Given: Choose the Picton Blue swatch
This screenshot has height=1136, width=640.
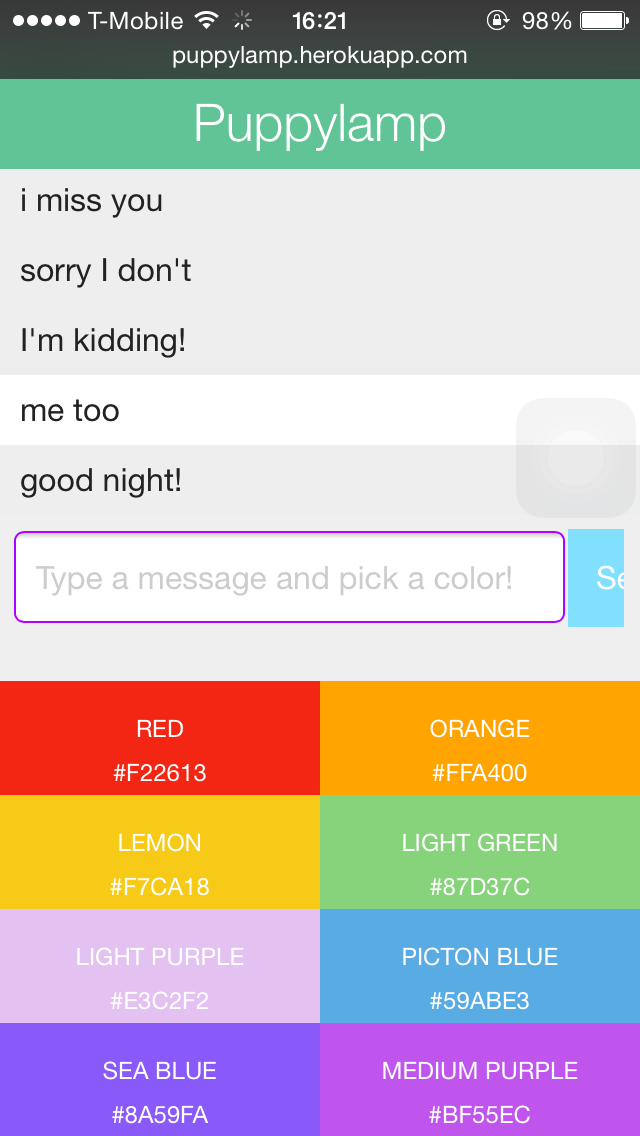Looking at the screenshot, I should [x=480, y=966].
